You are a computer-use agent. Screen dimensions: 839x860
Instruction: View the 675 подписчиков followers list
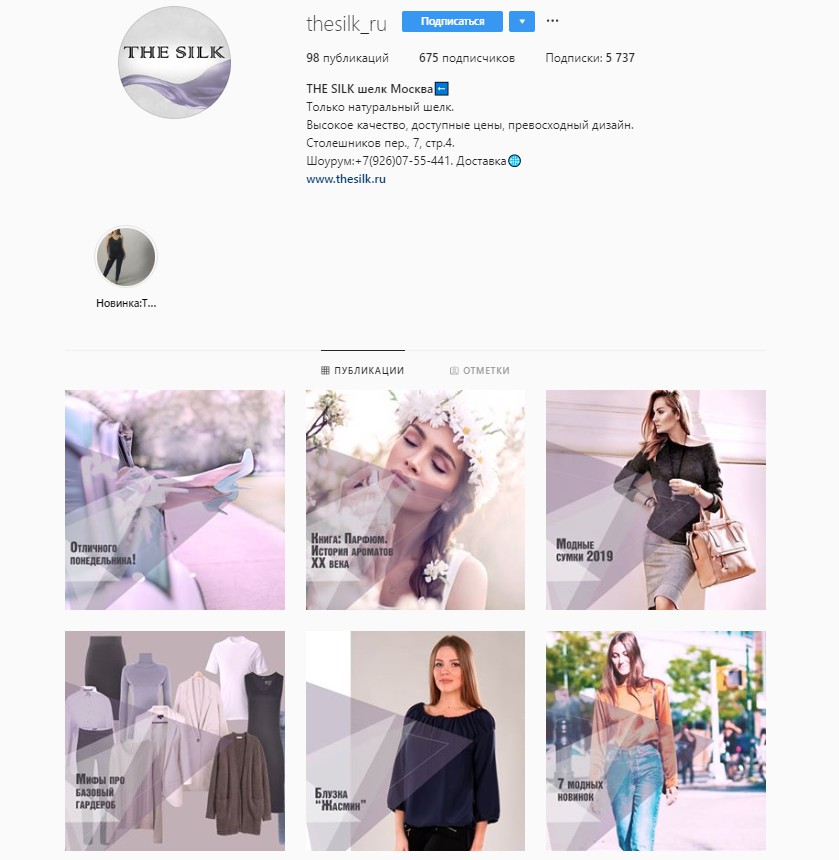(466, 58)
